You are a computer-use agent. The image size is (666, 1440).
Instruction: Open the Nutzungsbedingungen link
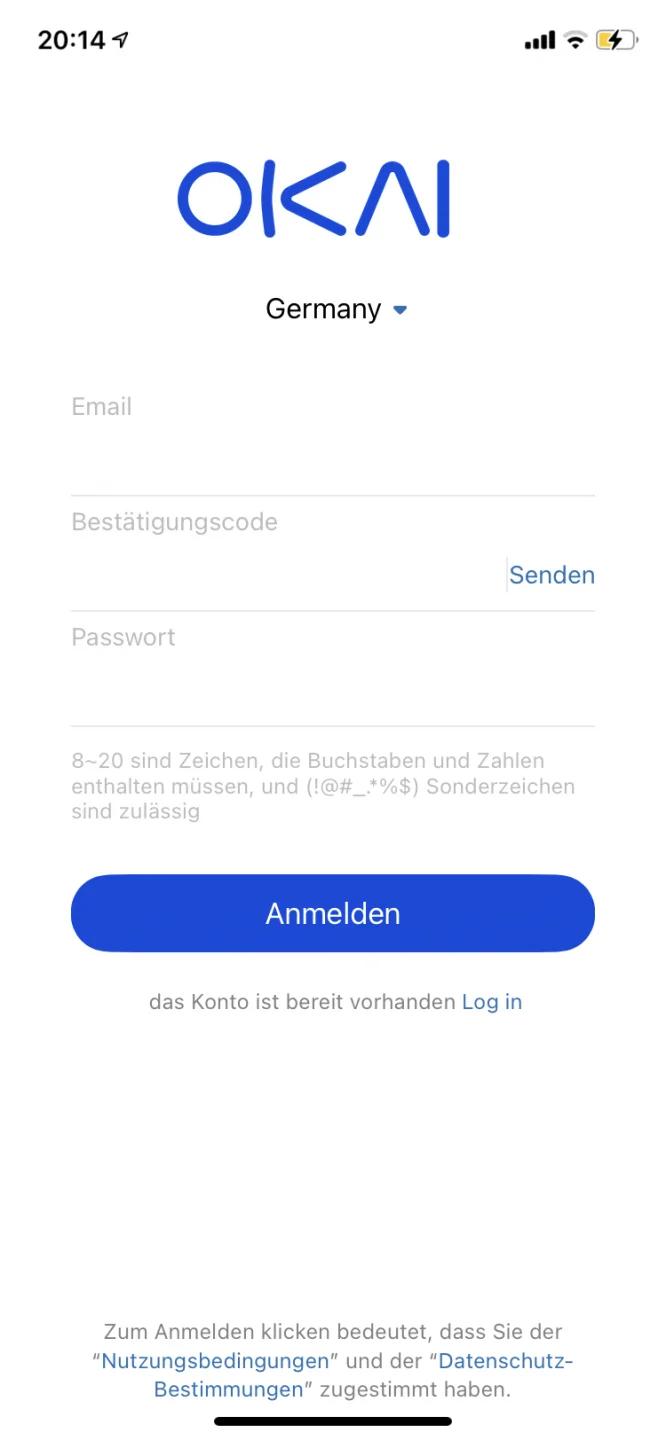coord(215,1361)
